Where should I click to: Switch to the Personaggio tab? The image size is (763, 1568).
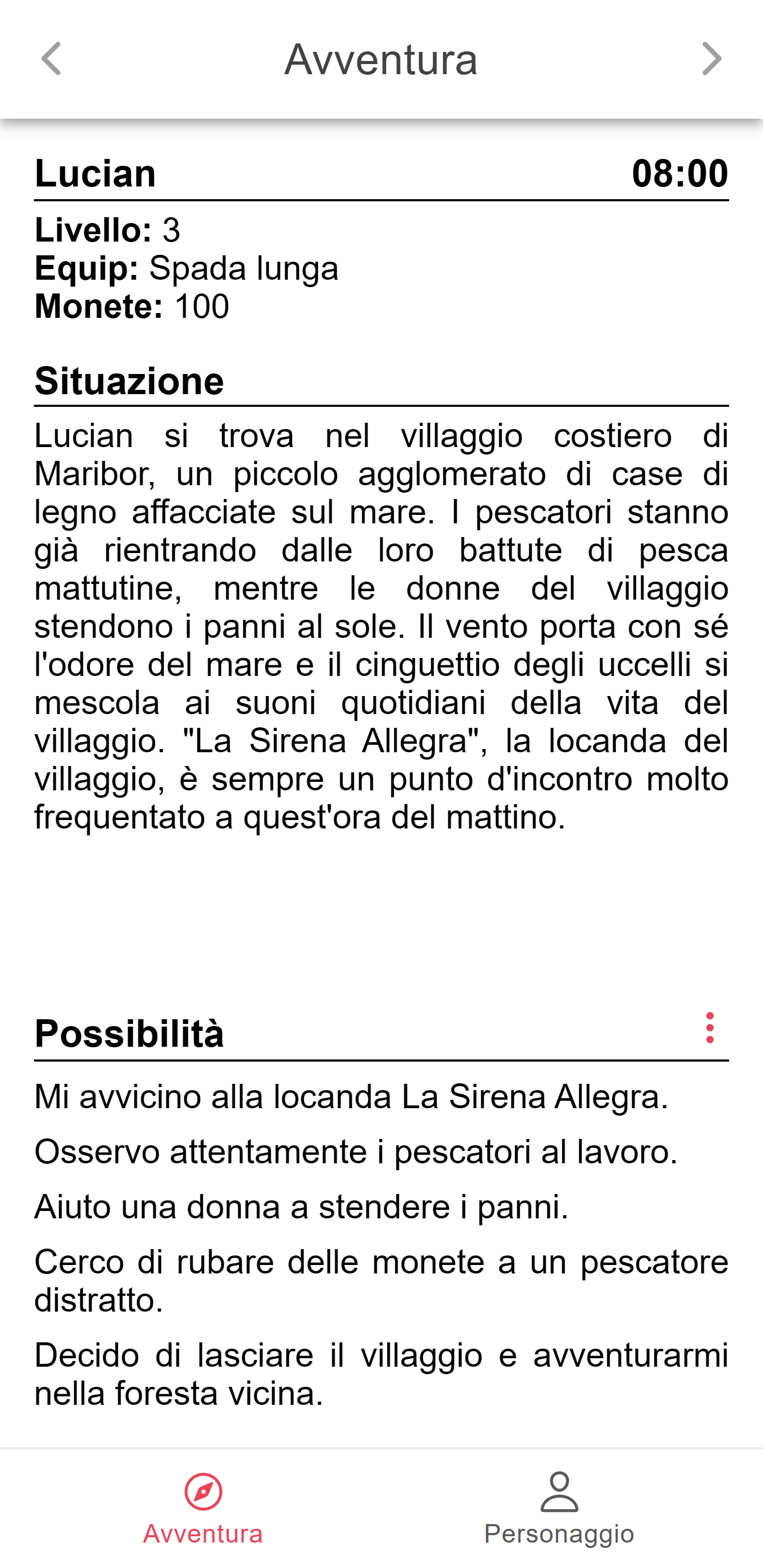559,1508
